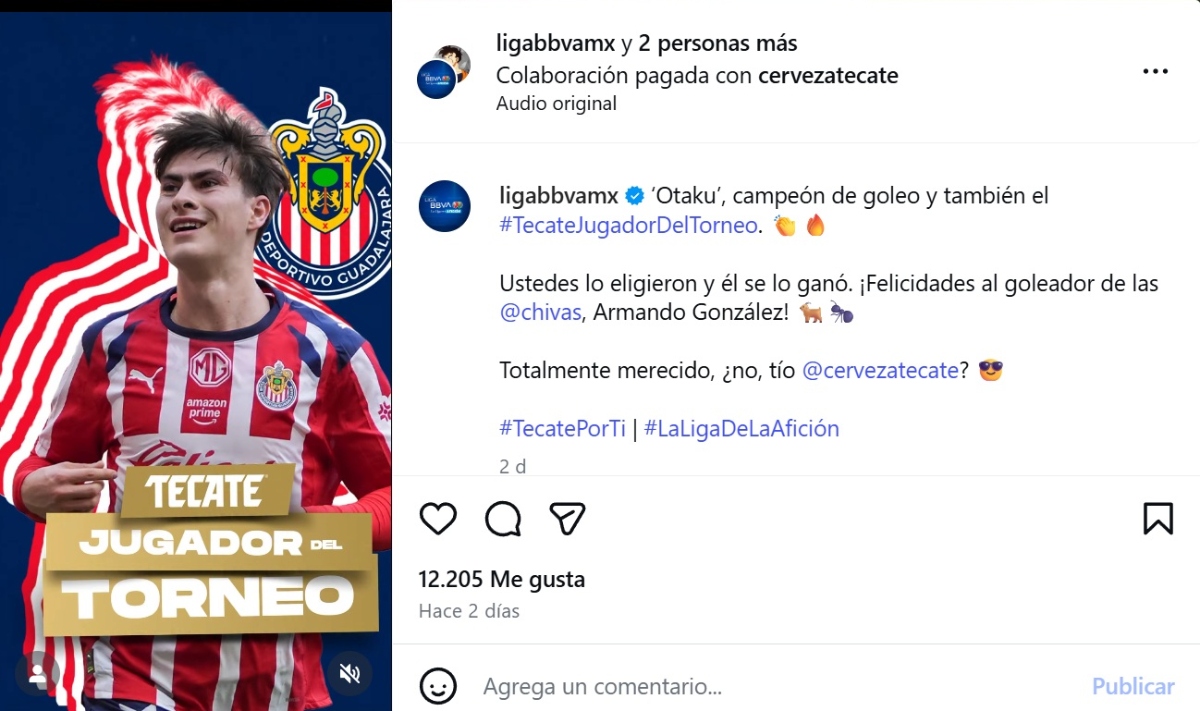1200x711 pixels.
Task: Open the #TecateJugadorDelTorneo hashtag
Action: (x=628, y=226)
